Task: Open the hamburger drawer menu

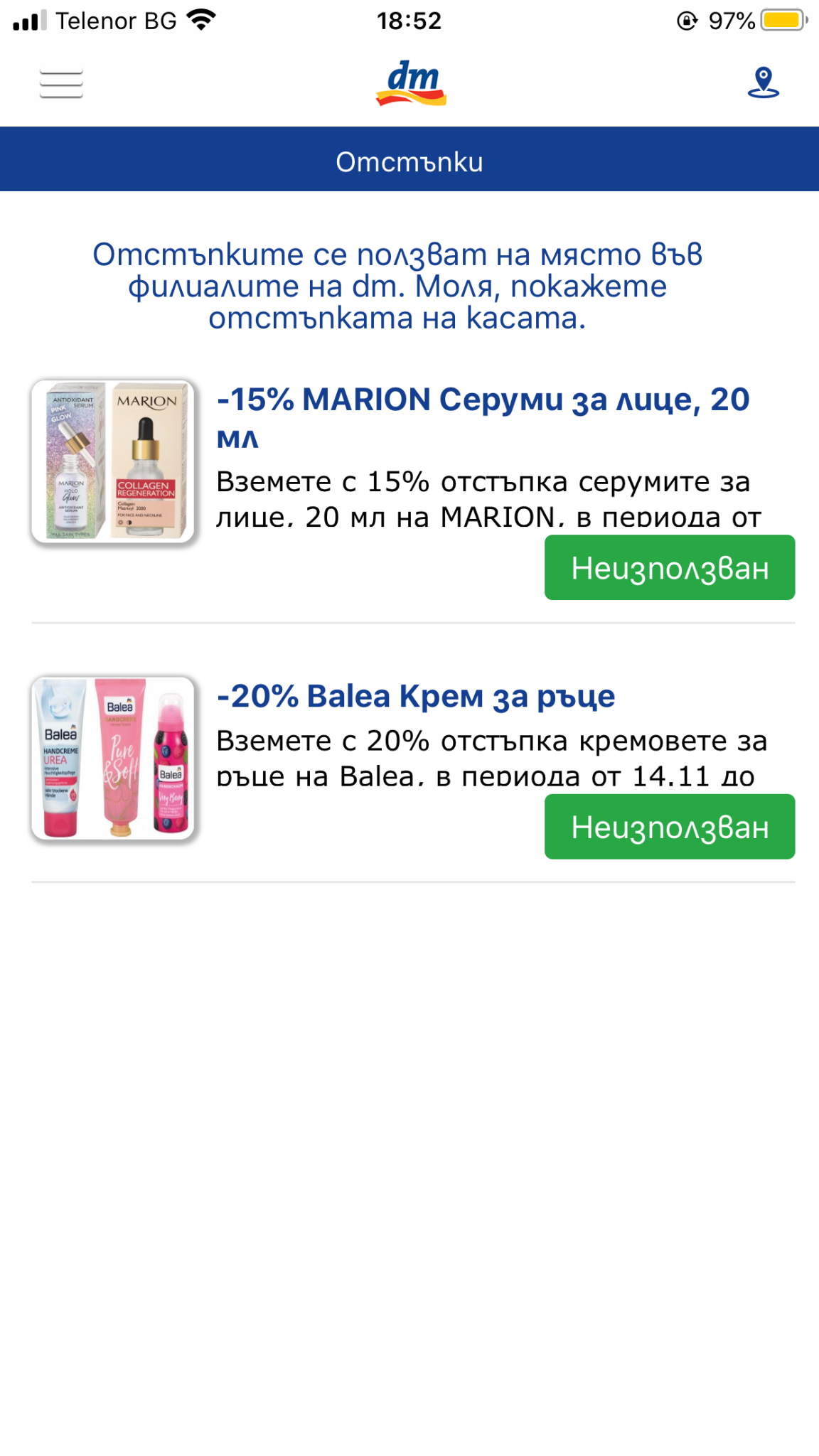Action: (61, 84)
